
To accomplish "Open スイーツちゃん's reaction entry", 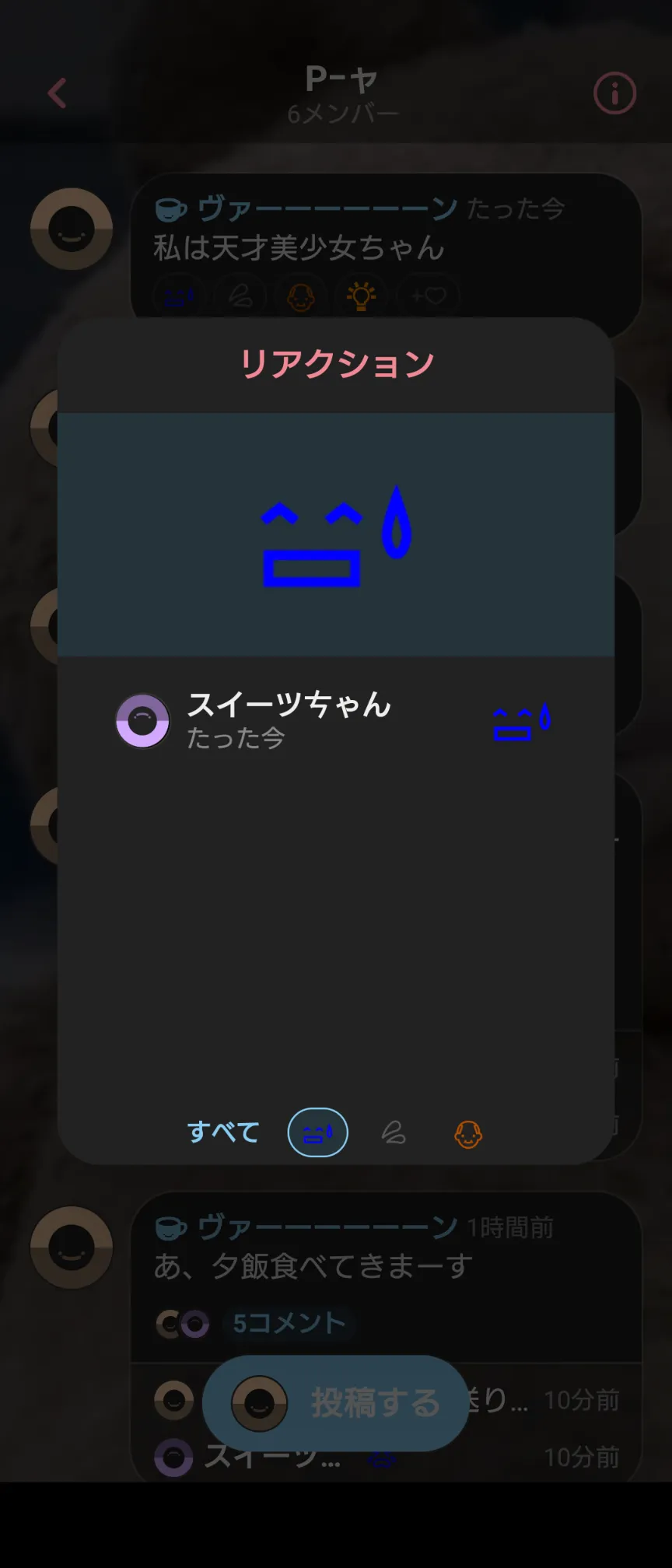I will coord(334,721).
